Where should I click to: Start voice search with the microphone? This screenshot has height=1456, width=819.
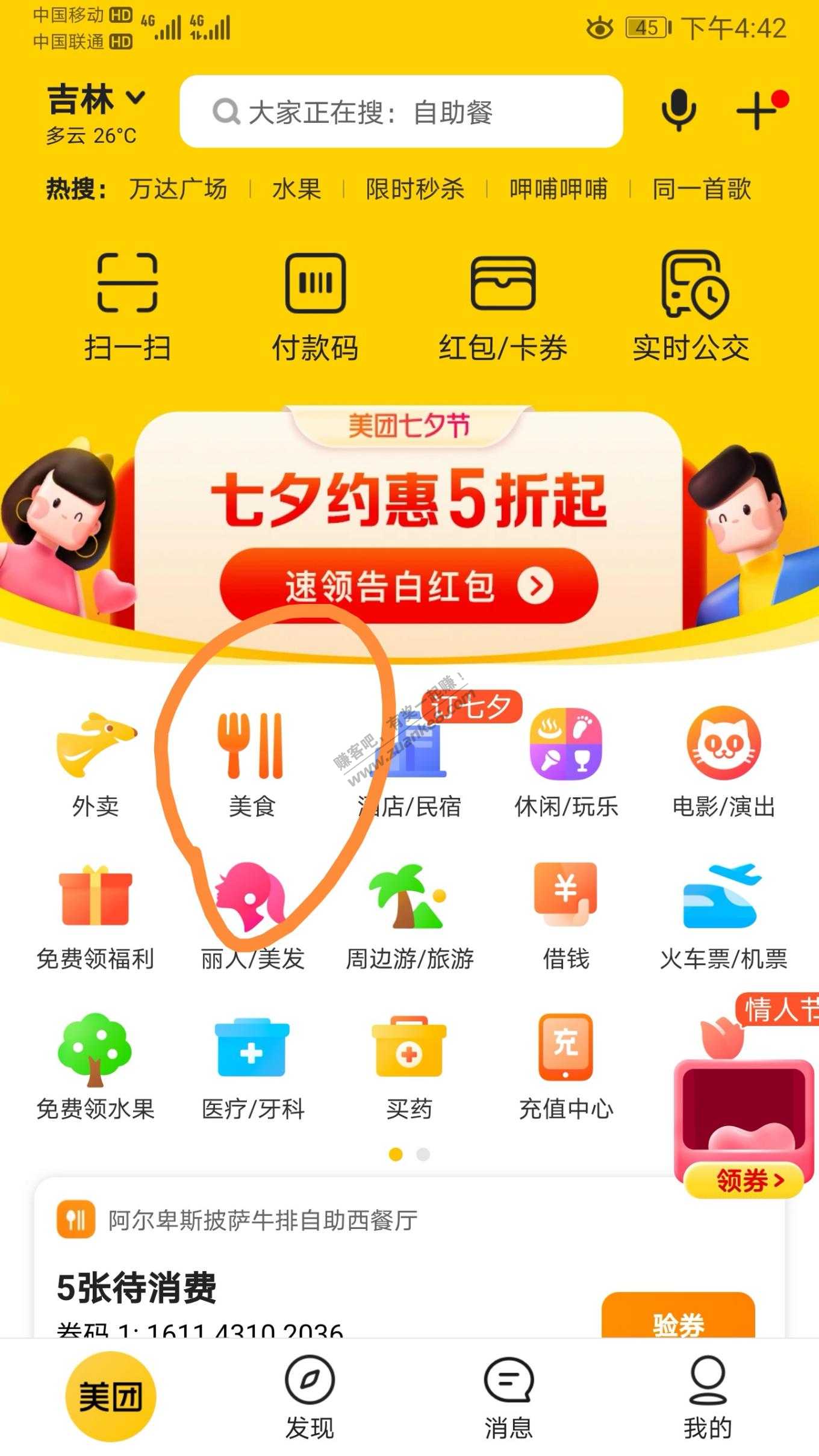coord(679,111)
